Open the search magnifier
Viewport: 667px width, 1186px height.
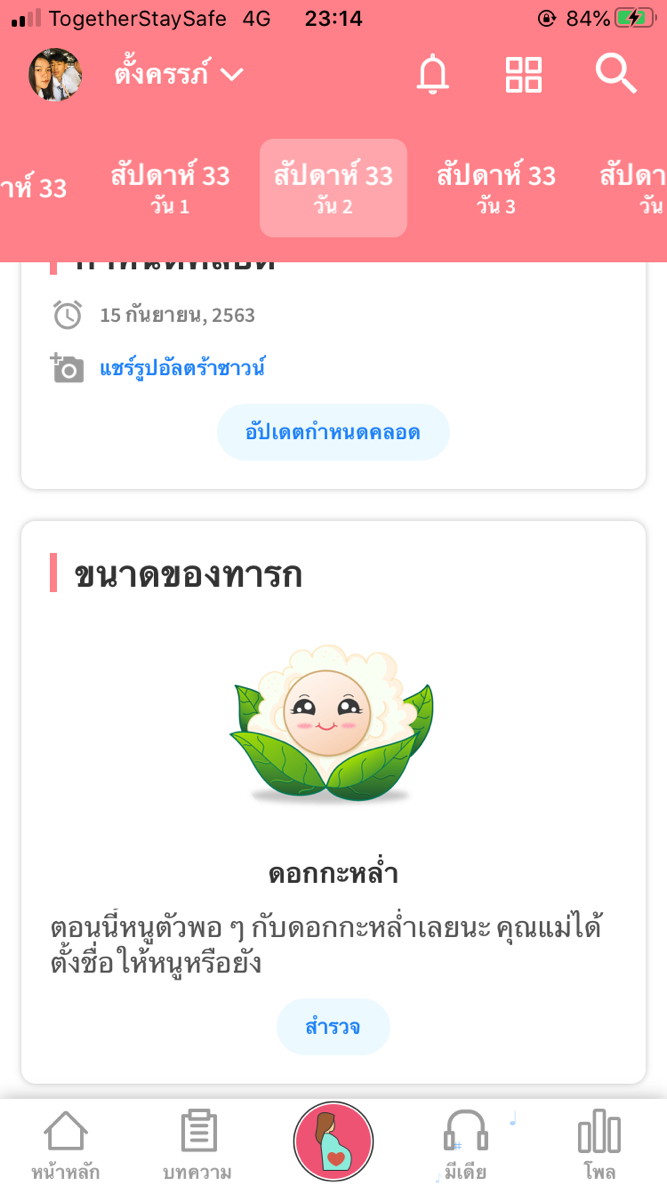click(x=615, y=74)
